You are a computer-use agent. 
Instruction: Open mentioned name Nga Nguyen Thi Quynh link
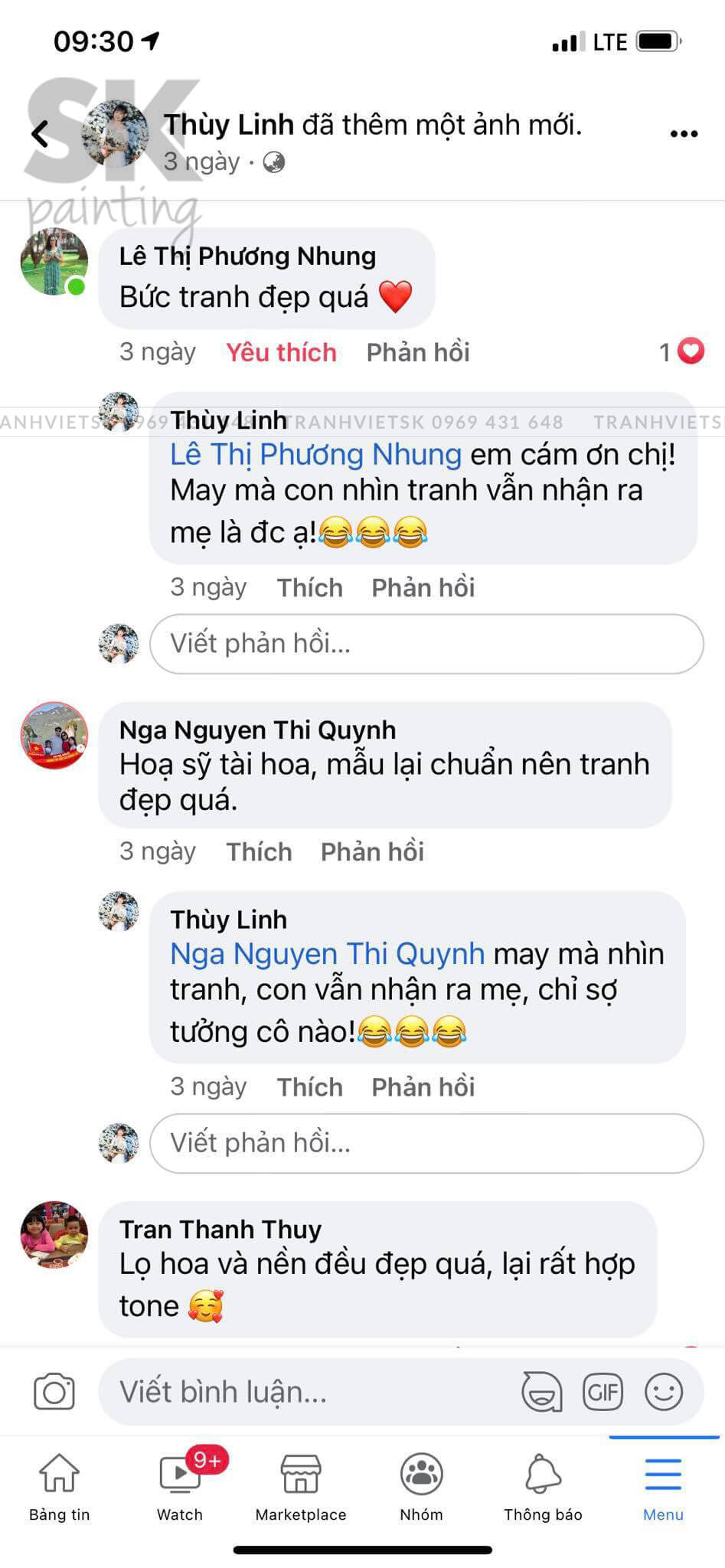(x=327, y=954)
